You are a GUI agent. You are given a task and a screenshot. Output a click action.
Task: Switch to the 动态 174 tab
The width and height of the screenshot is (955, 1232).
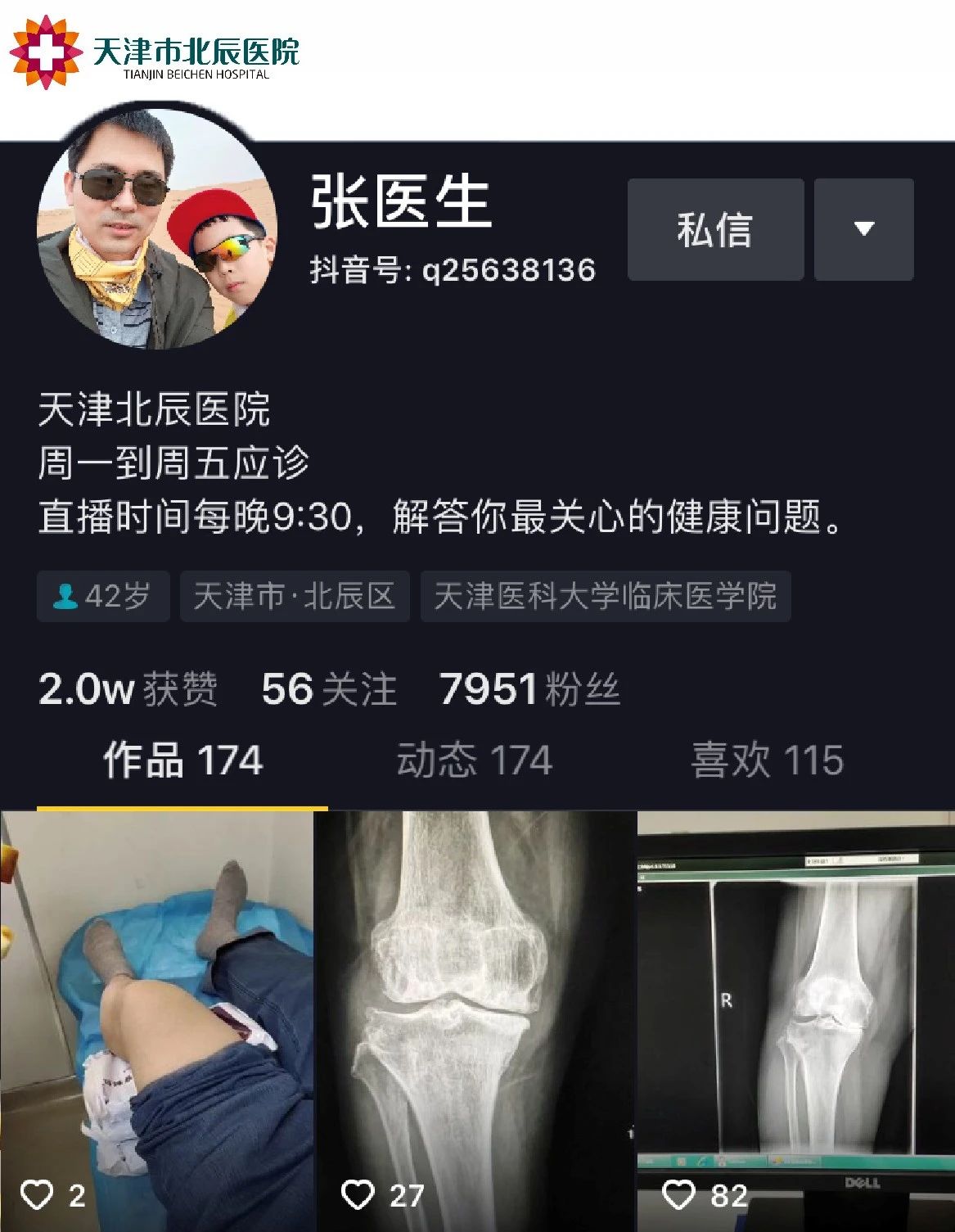[x=474, y=760]
